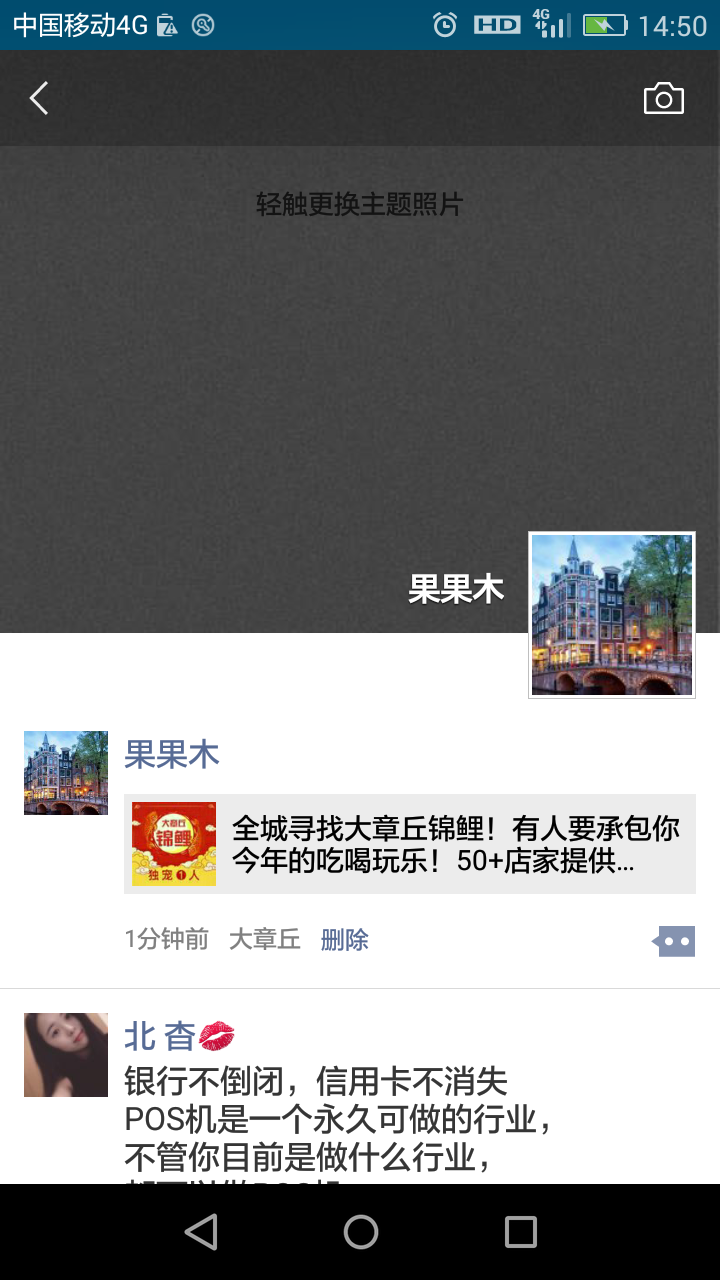Viewport: 720px width, 1280px height.
Task: Open the shared 大章丘锦鲤 article card
Action: 410,844
